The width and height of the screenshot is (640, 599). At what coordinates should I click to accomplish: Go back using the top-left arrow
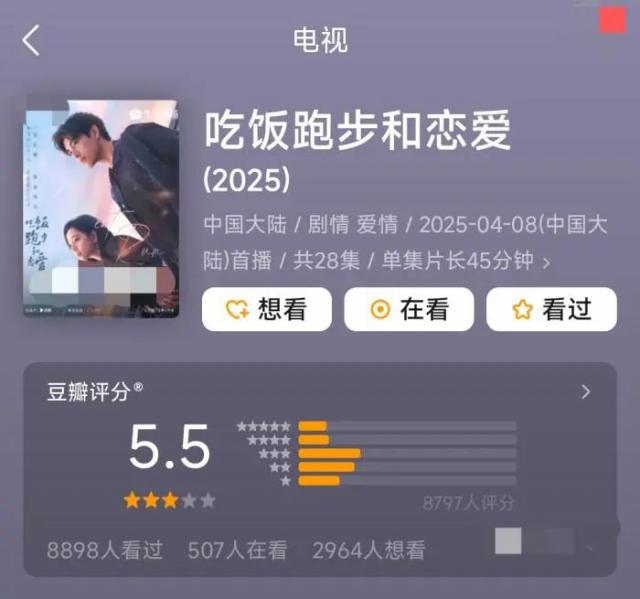click(32, 41)
